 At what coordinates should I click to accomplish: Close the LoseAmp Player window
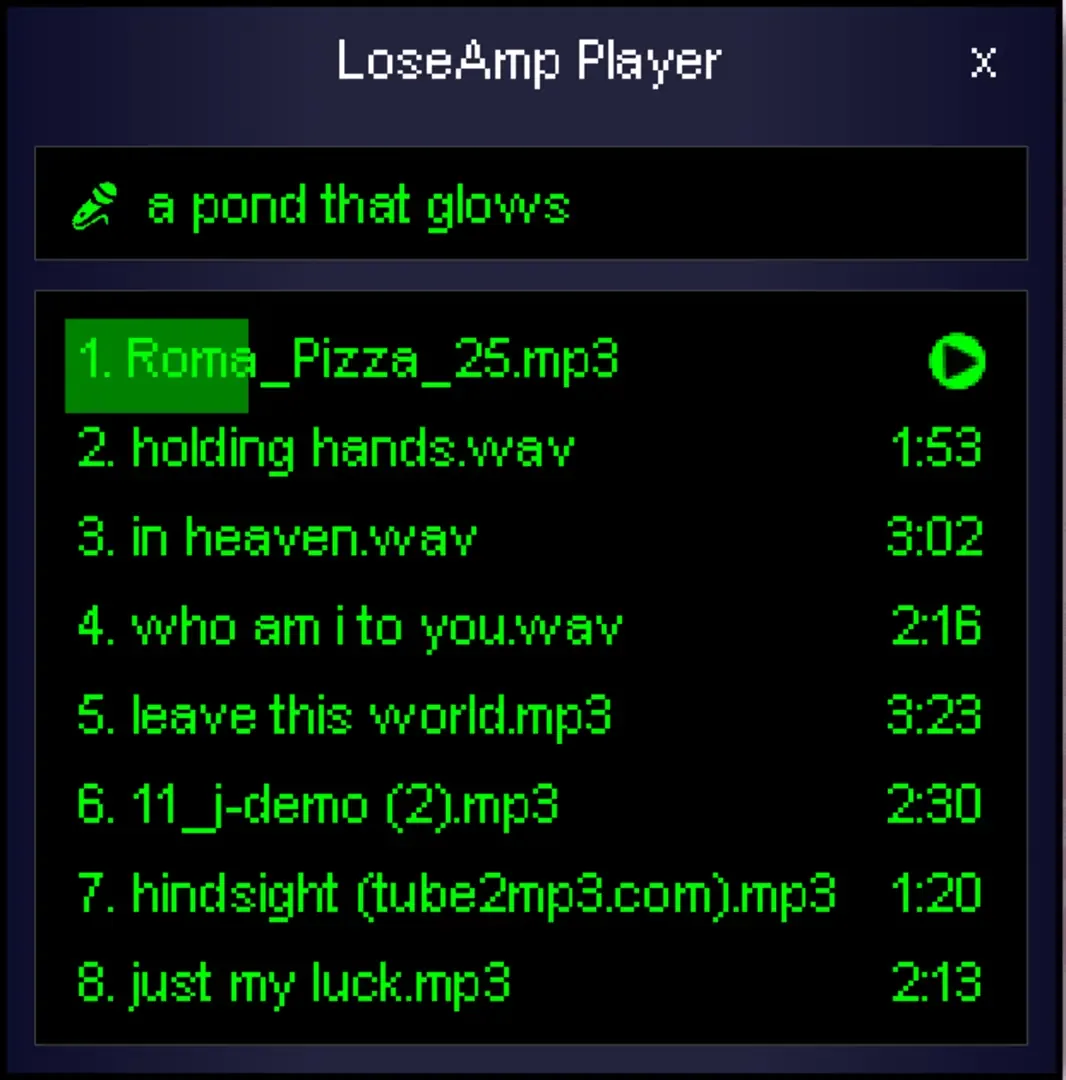[983, 62]
